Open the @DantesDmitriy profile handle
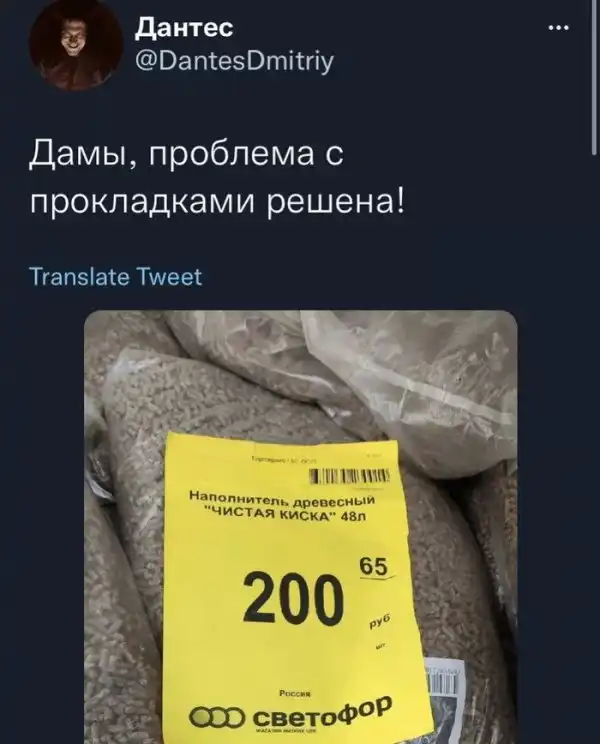This screenshot has height=744, width=600. point(235,64)
